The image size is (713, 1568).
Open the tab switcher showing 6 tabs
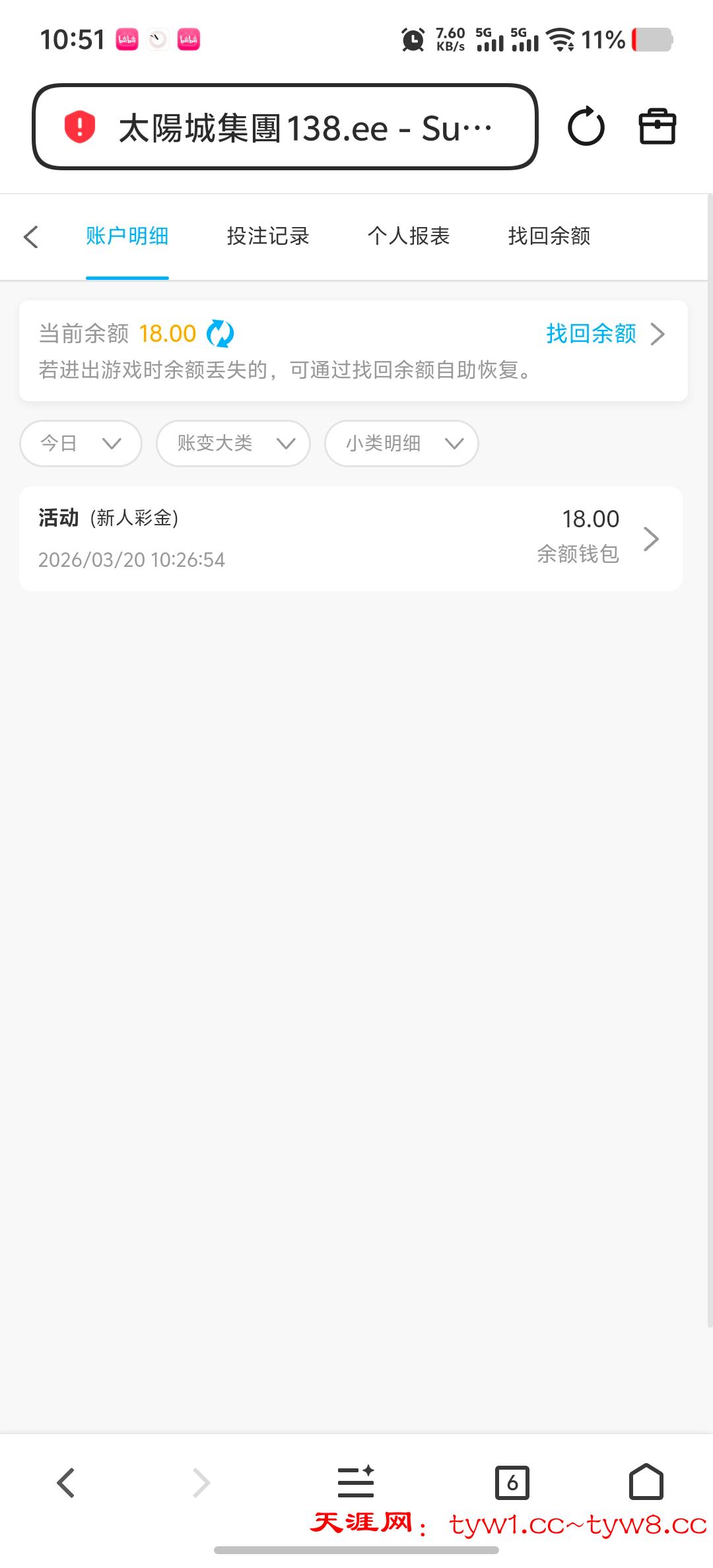512,1484
